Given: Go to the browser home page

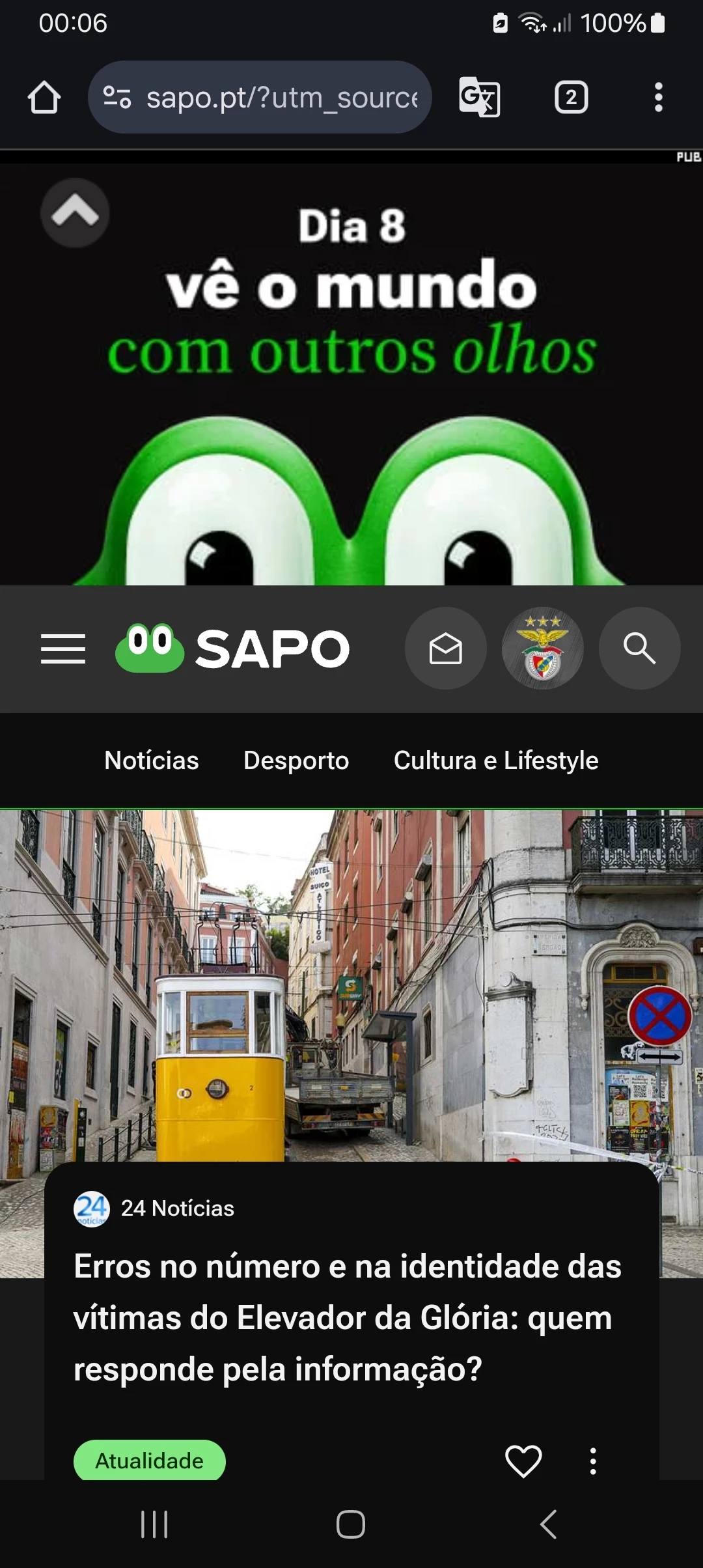Looking at the screenshot, I should pyautogui.click(x=44, y=98).
